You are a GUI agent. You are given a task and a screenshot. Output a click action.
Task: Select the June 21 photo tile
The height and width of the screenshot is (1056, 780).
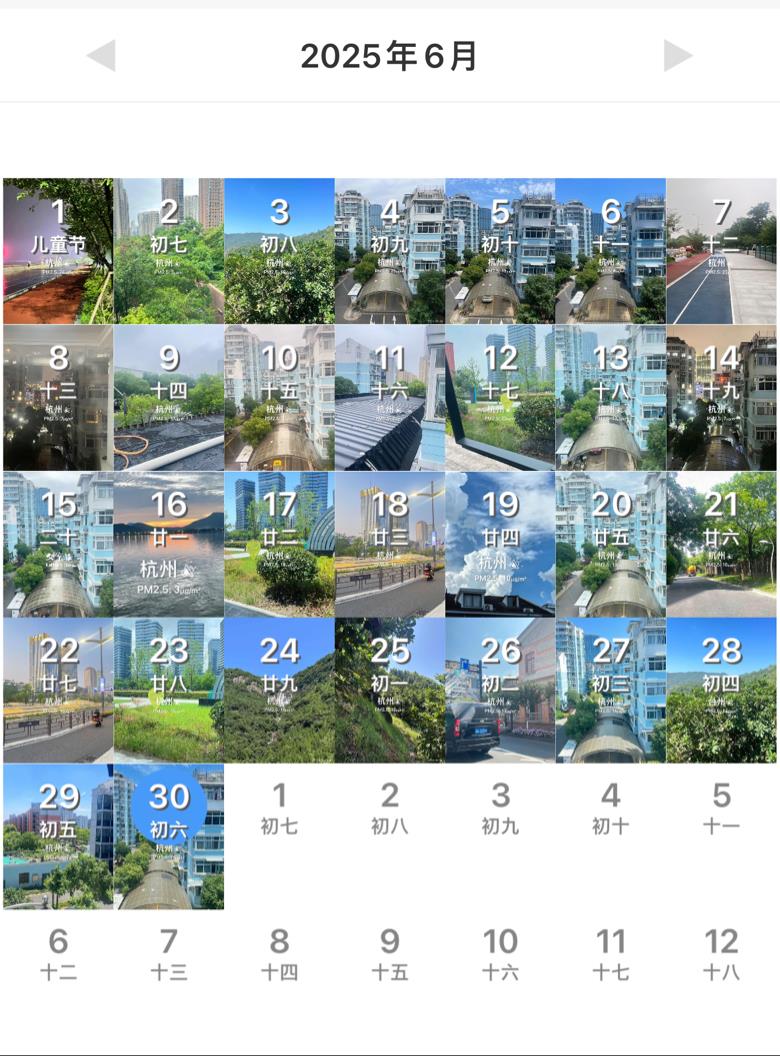[721, 544]
